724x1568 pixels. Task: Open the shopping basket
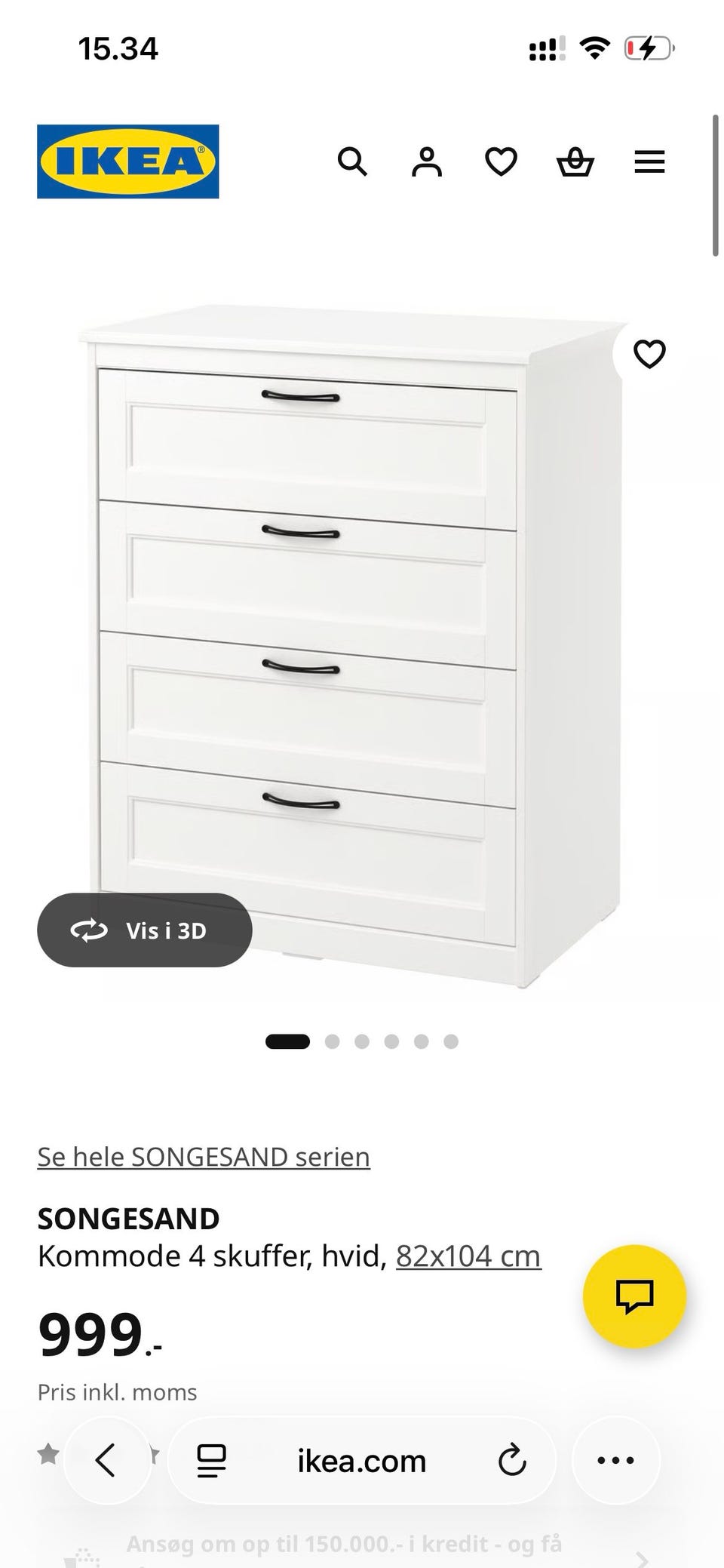tap(575, 161)
